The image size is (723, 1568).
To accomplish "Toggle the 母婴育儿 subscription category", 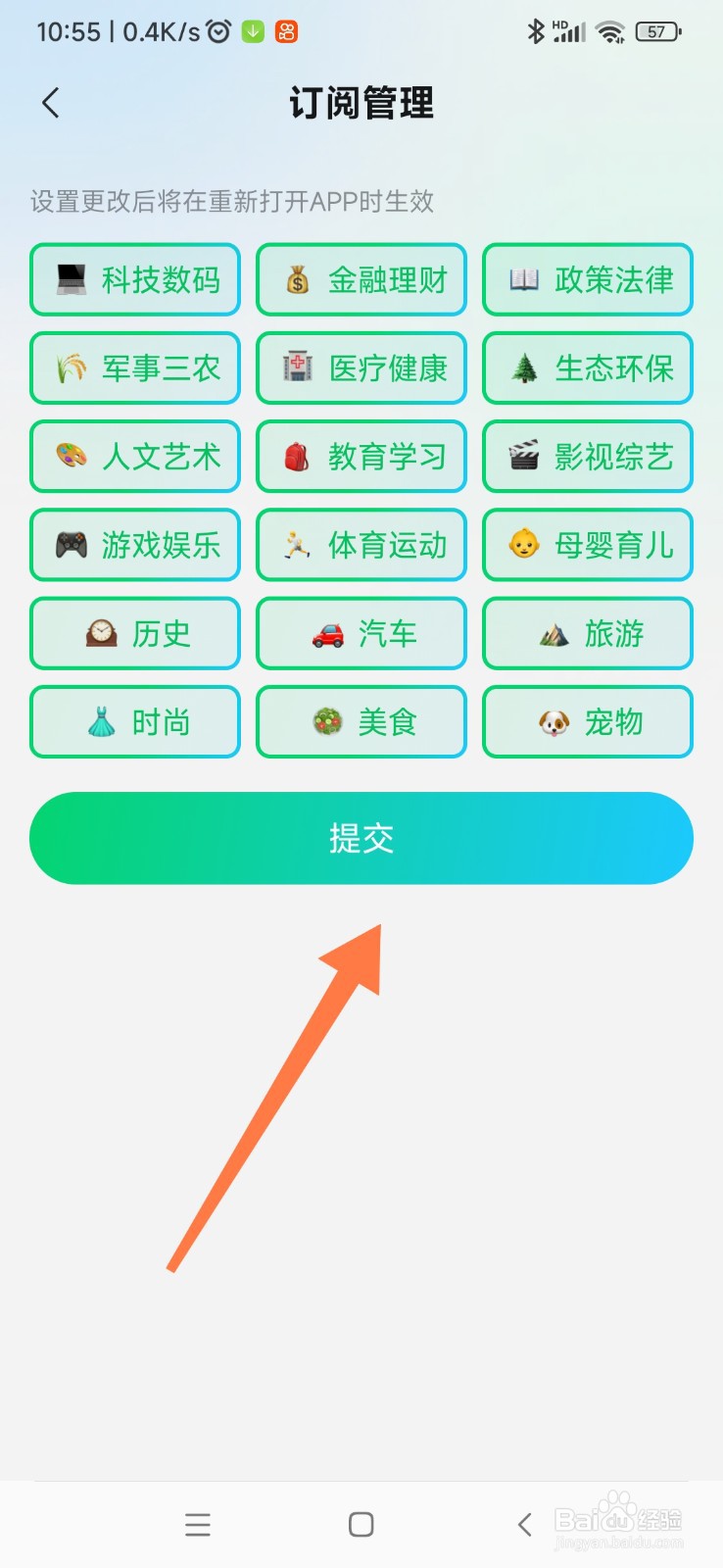I will point(587,545).
